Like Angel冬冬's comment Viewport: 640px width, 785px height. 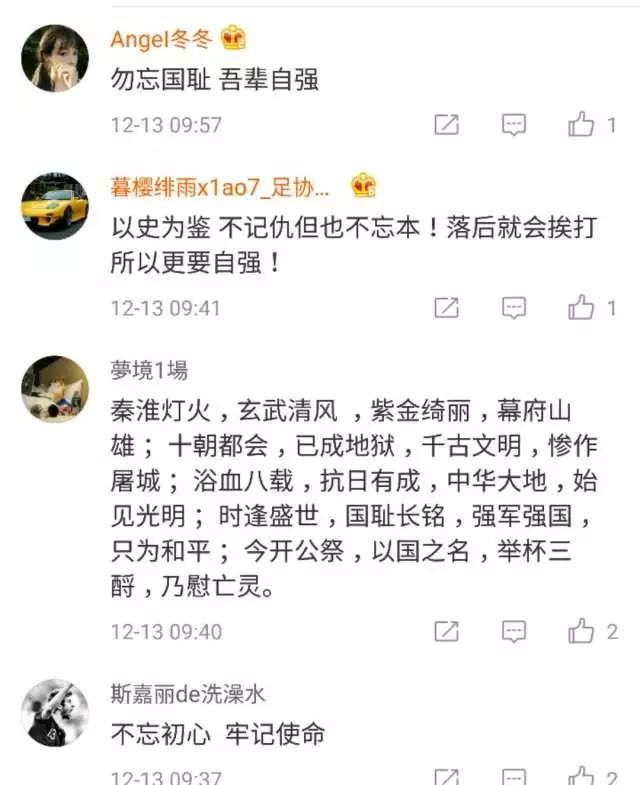click(581, 125)
